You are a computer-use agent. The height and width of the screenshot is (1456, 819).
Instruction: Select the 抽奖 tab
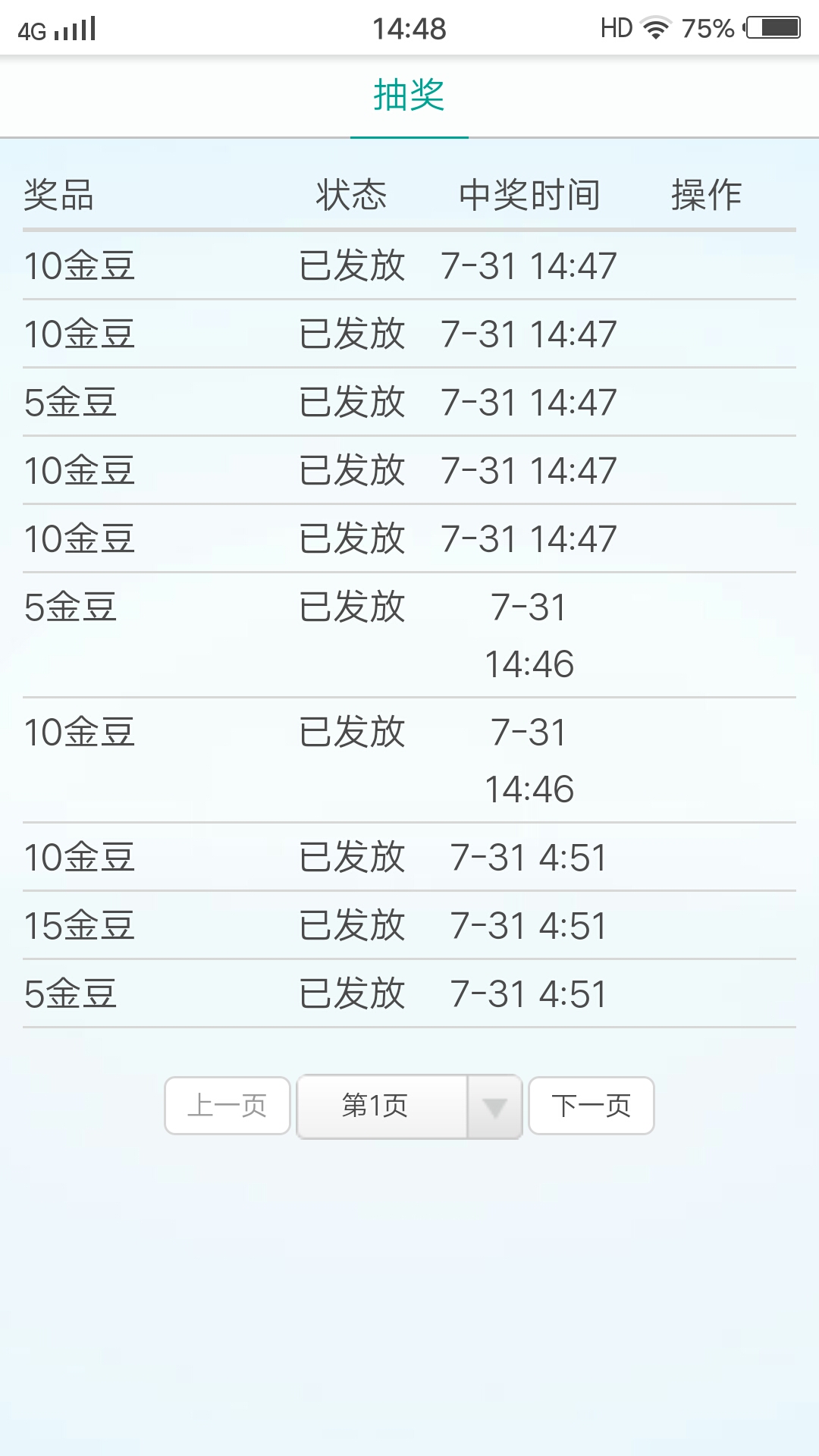[409, 96]
